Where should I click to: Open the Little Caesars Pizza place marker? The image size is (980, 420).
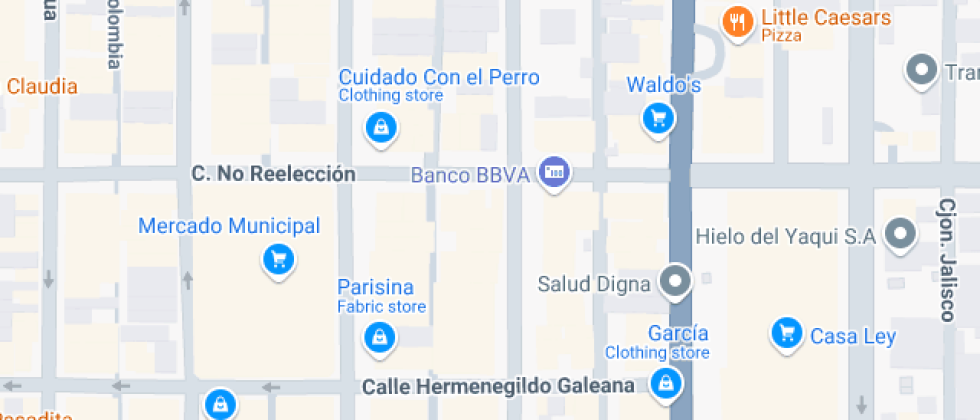[738, 23]
